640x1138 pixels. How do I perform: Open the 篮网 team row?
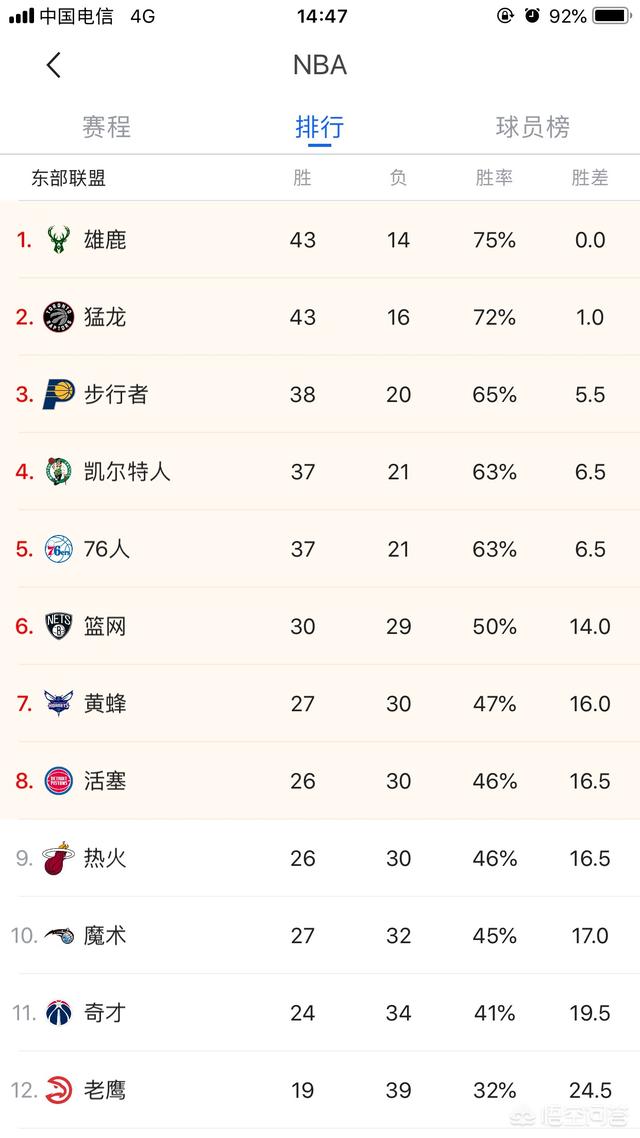(320, 626)
